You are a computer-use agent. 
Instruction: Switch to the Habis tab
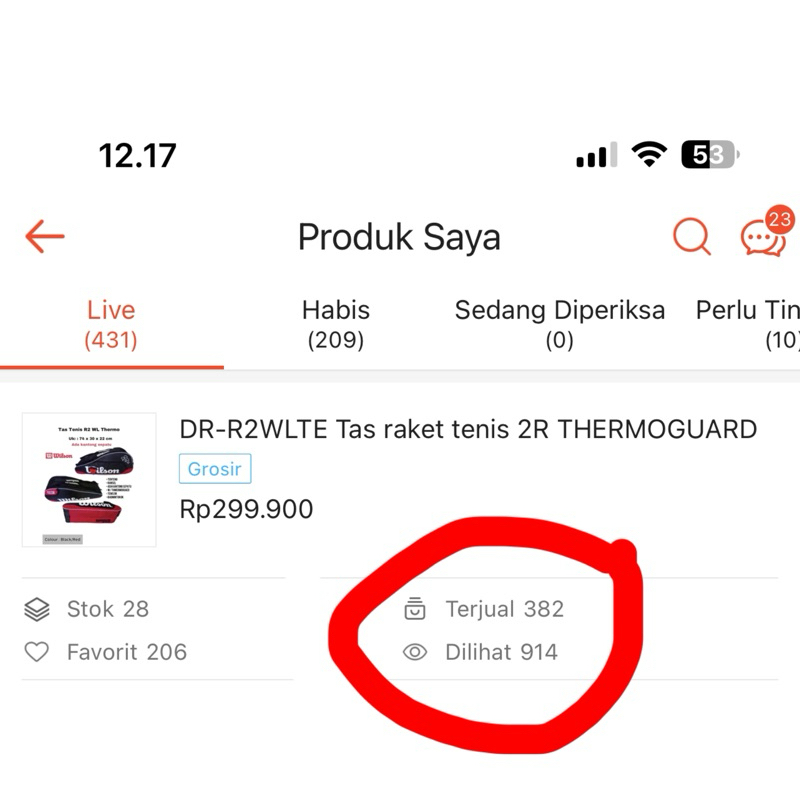(x=336, y=324)
